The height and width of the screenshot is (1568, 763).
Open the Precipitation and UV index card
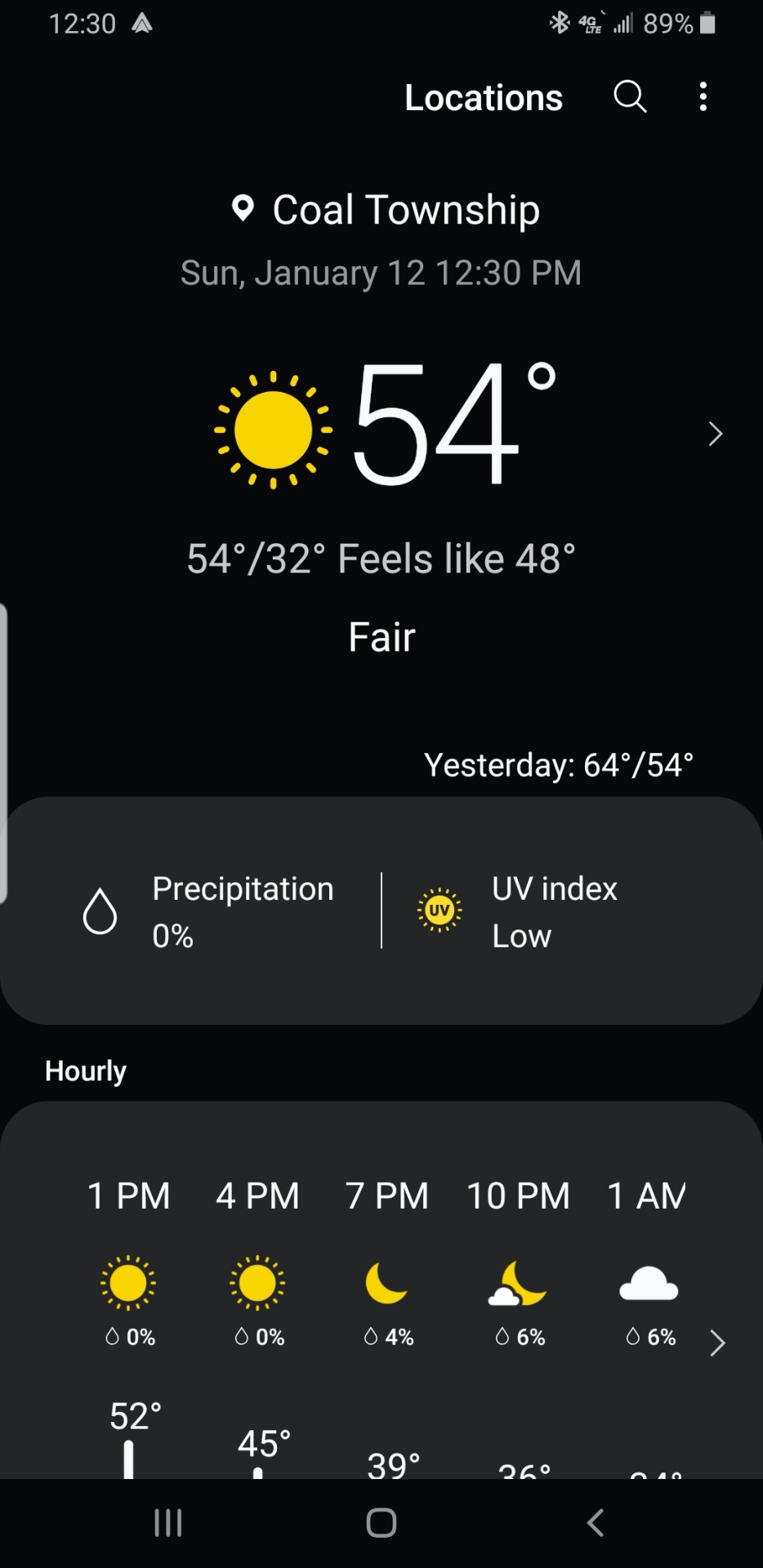click(x=381, y=911)
